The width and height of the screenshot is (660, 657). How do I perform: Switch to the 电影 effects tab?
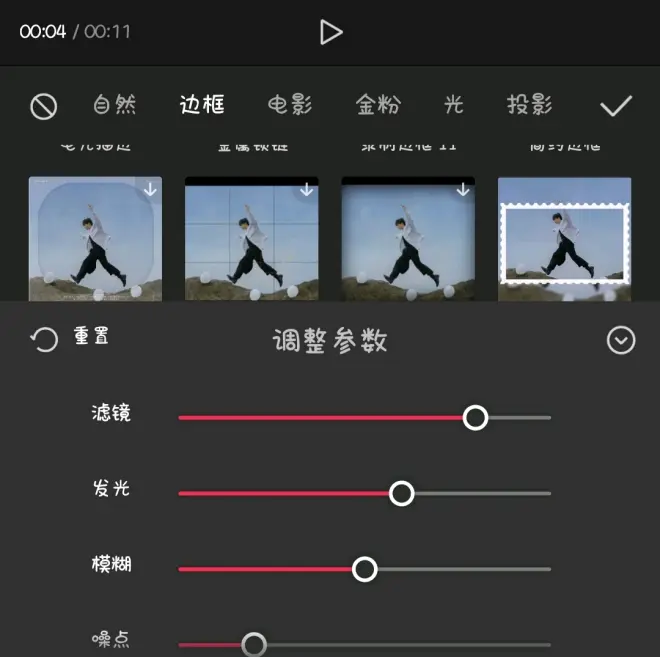click(x=290, y=105)
